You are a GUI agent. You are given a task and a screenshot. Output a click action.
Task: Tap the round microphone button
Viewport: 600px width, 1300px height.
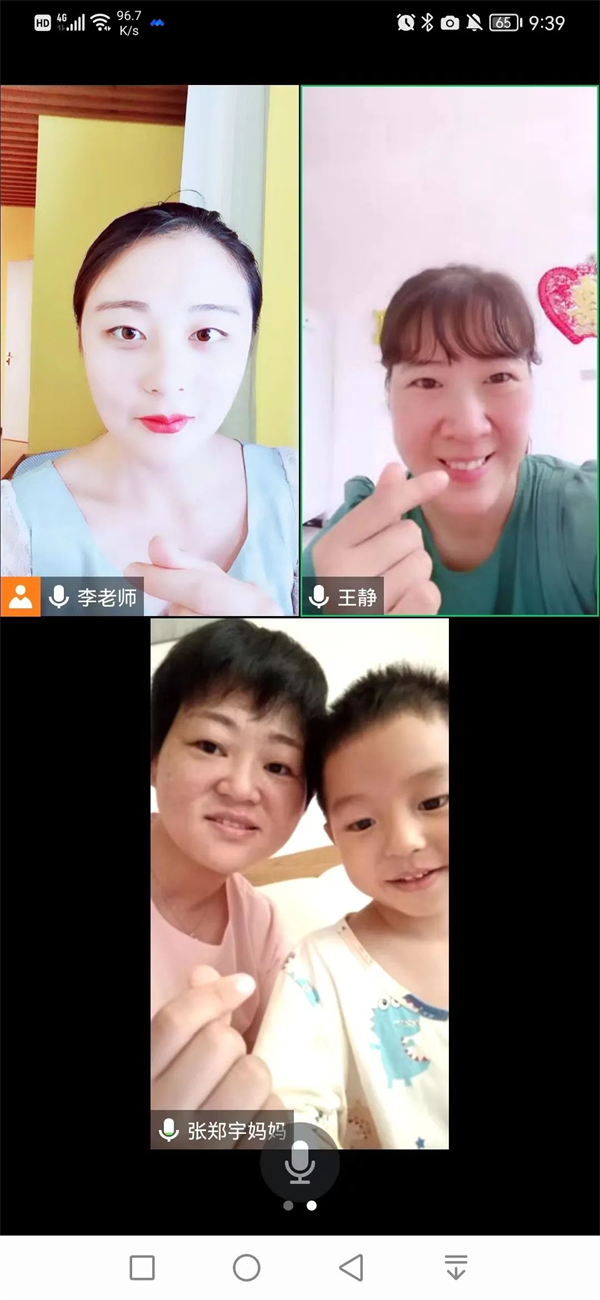click(300, 1162)
